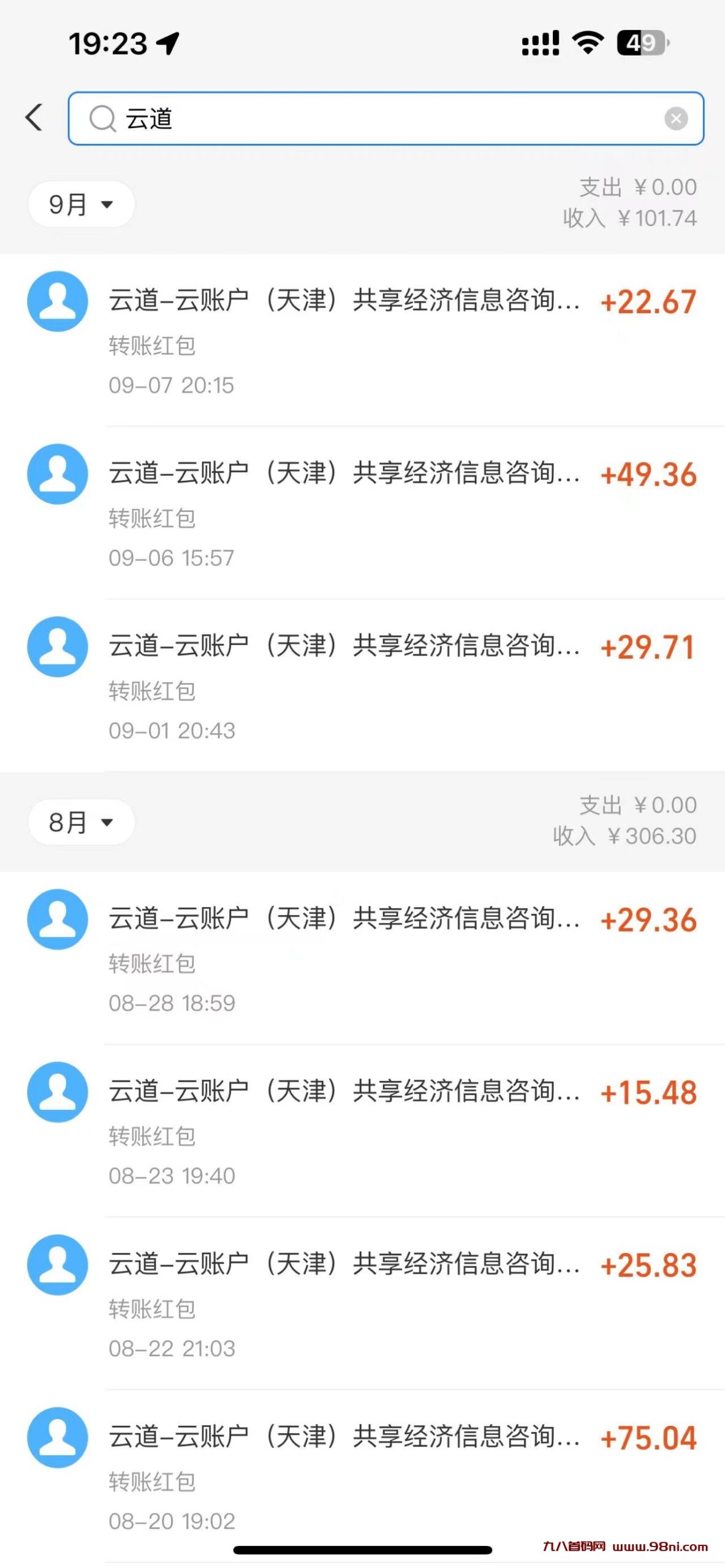Image resolution: width=725 pixels, height=1568 pixels.
Task: Tap the 19:23 clock in status bar
Action: coord(107,43)
